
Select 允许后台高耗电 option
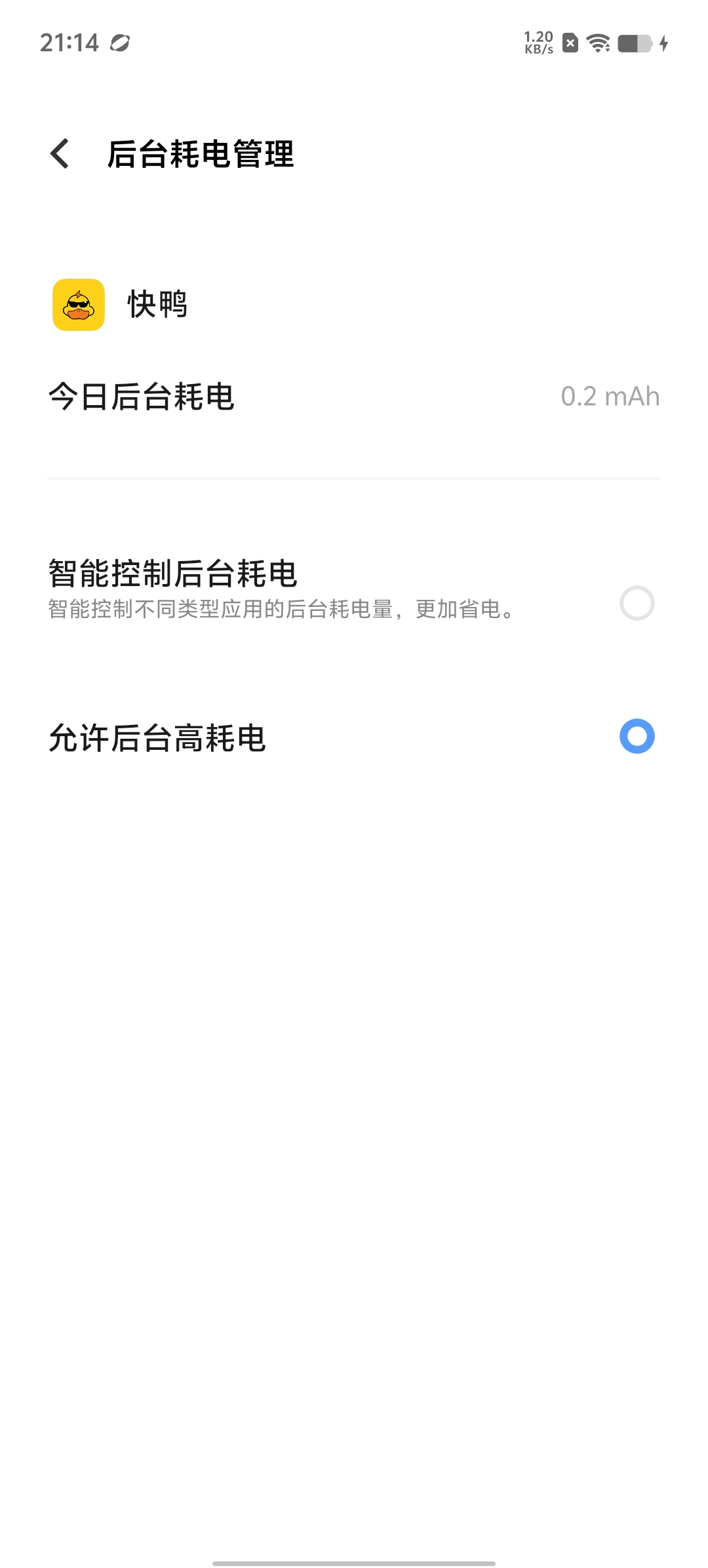click(637, 736)
